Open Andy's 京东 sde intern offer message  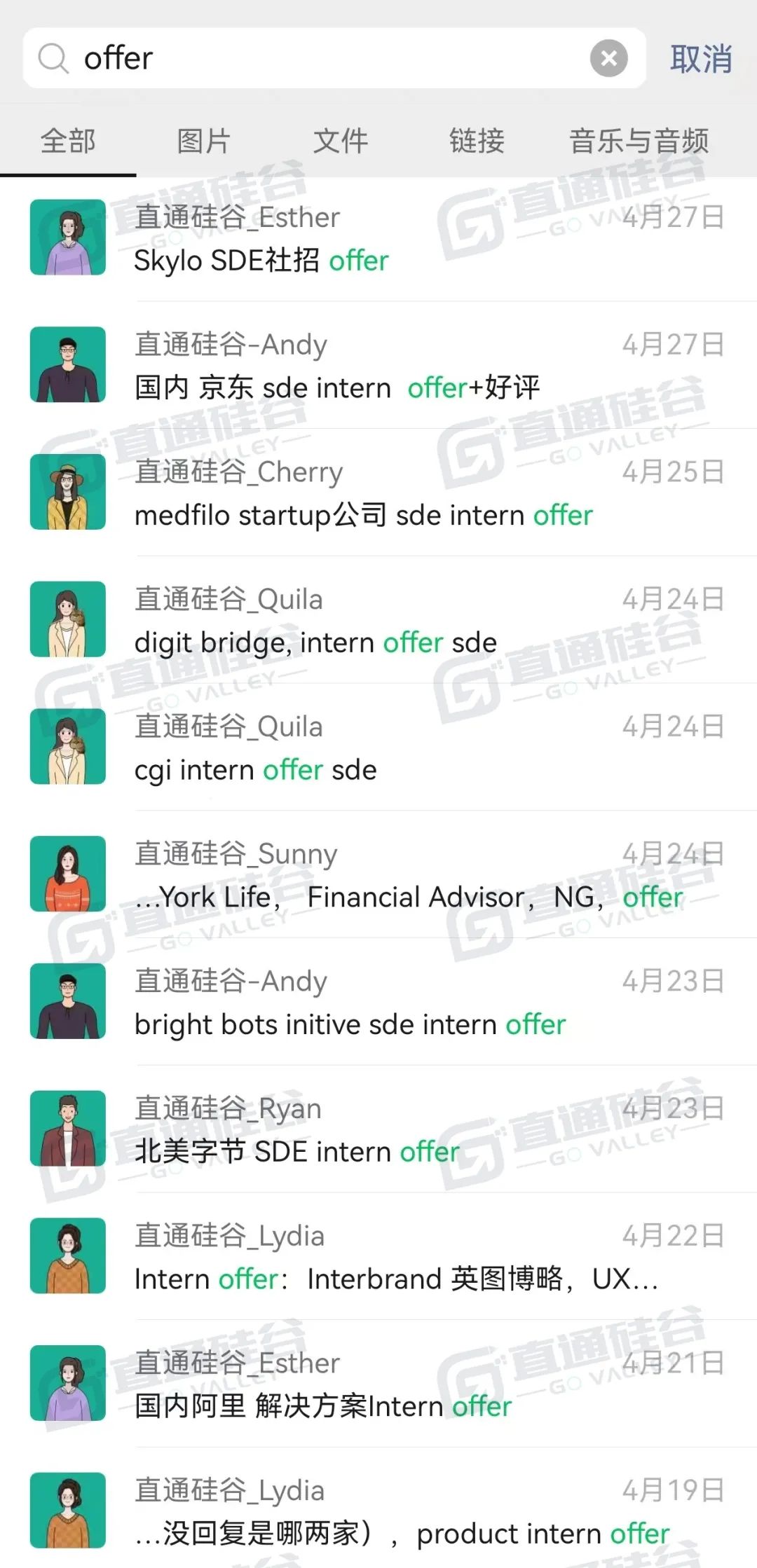pos(378,365)
